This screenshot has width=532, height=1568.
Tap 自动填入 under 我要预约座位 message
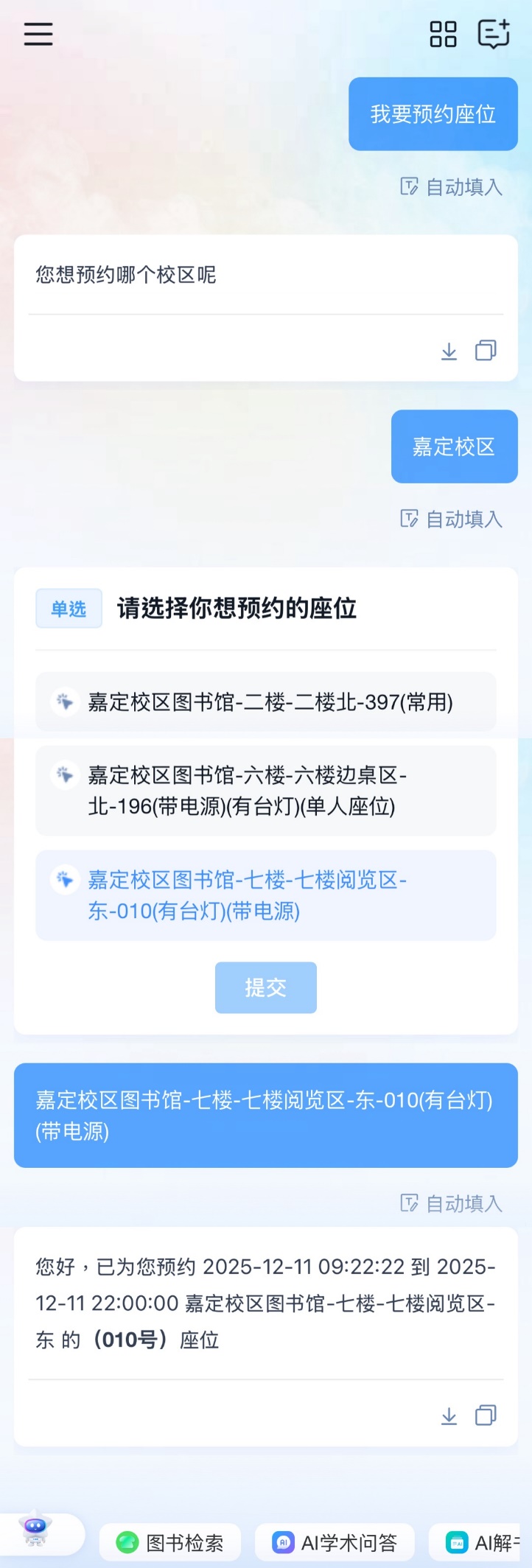(452, 187)
